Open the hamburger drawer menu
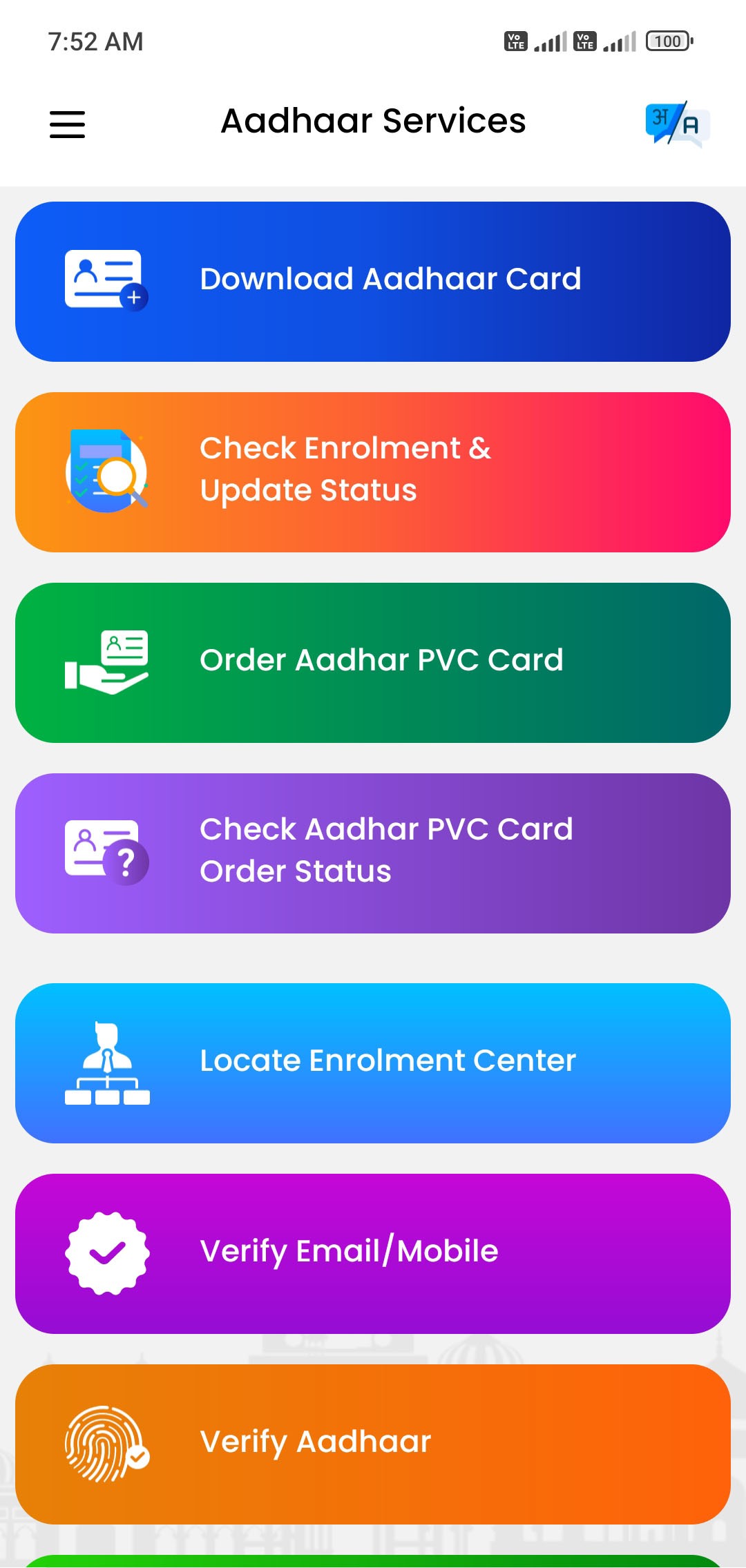The height and width of the screenshot is (1568, 746). click(x=67, y=124)
